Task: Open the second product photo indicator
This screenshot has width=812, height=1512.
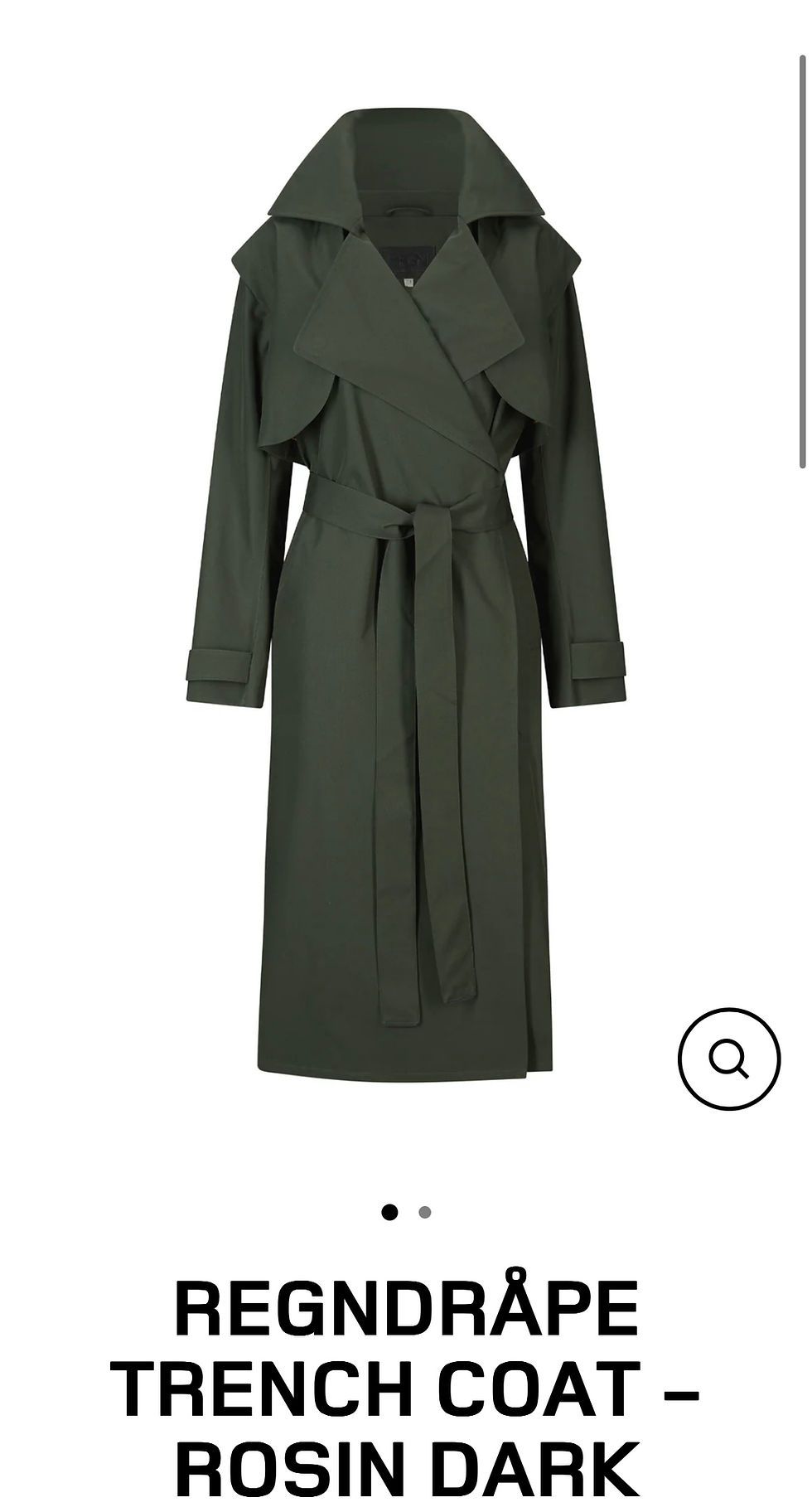Action: pos(424,1211)
